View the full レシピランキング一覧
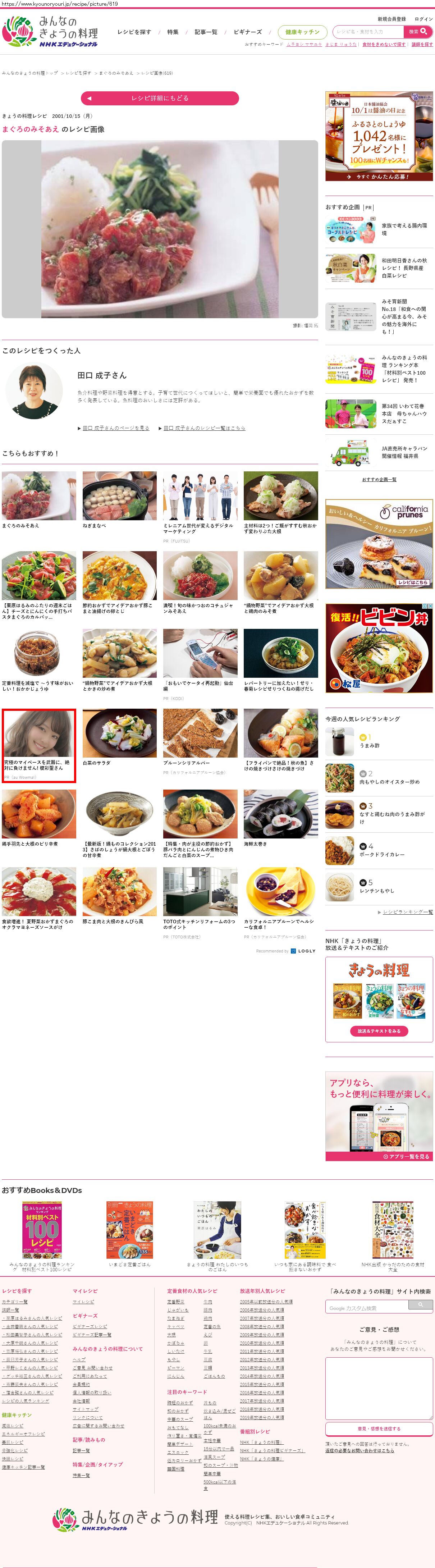Image resolution: width=435 pixels, height=1568 pixels. 408,913
